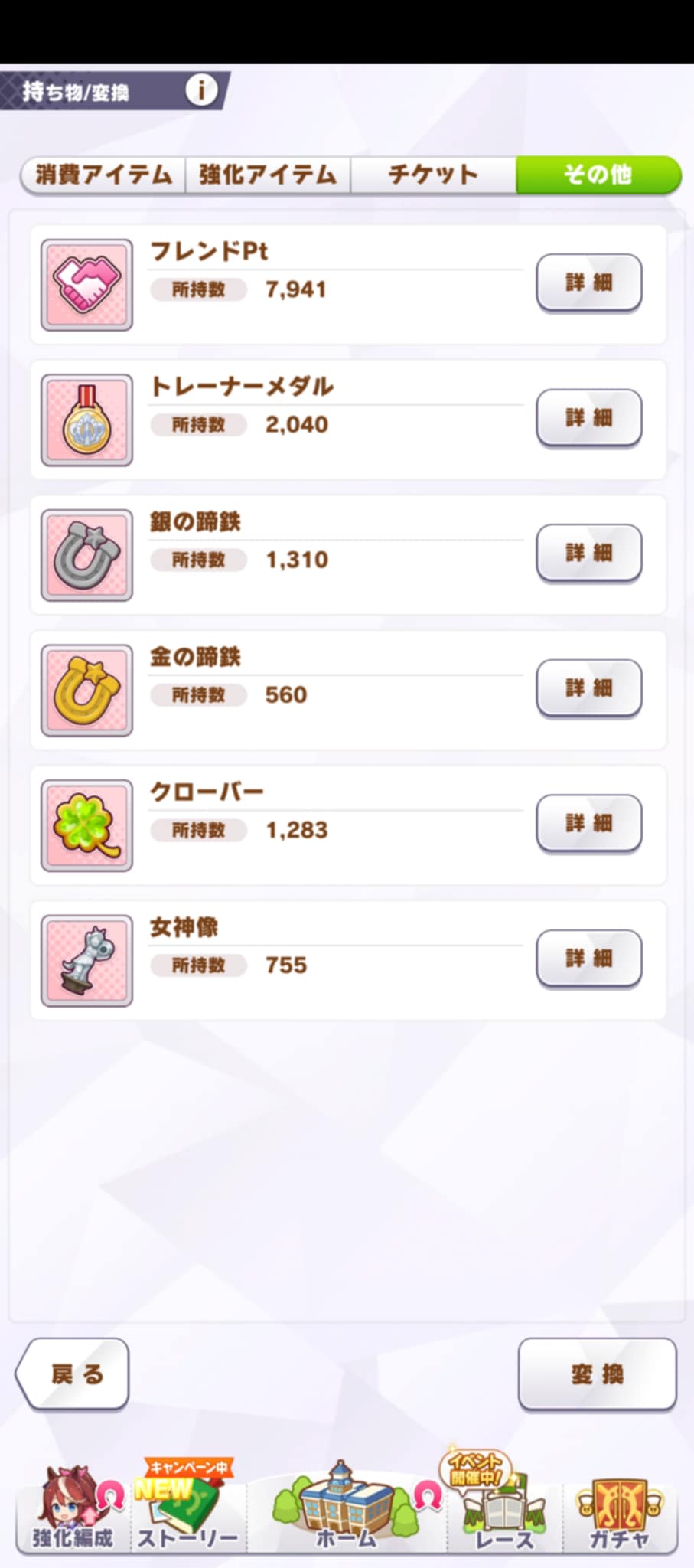This screenshot has width=694, height=1568.
Task: Open 詳細 for 金の蹄鉄
Action: pos(588,688)
